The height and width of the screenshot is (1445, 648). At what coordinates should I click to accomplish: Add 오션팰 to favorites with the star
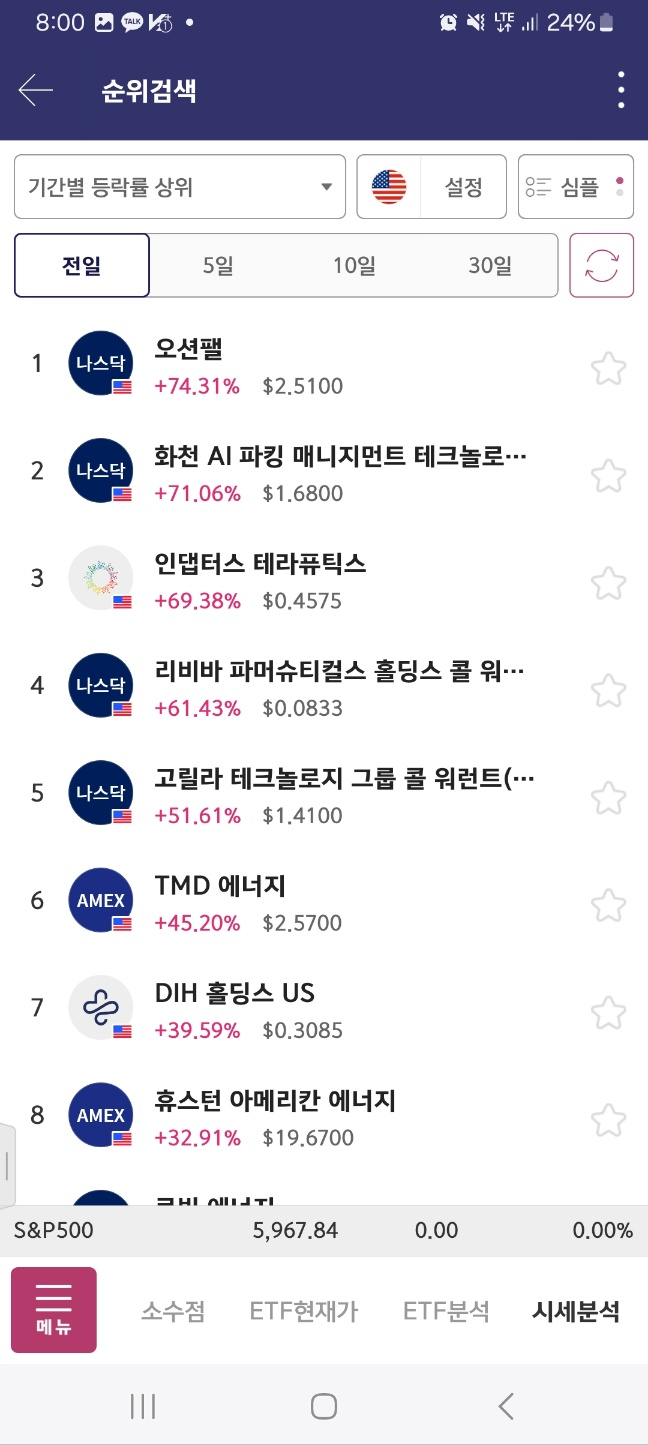pyautogui.click(x=608, y=369)
